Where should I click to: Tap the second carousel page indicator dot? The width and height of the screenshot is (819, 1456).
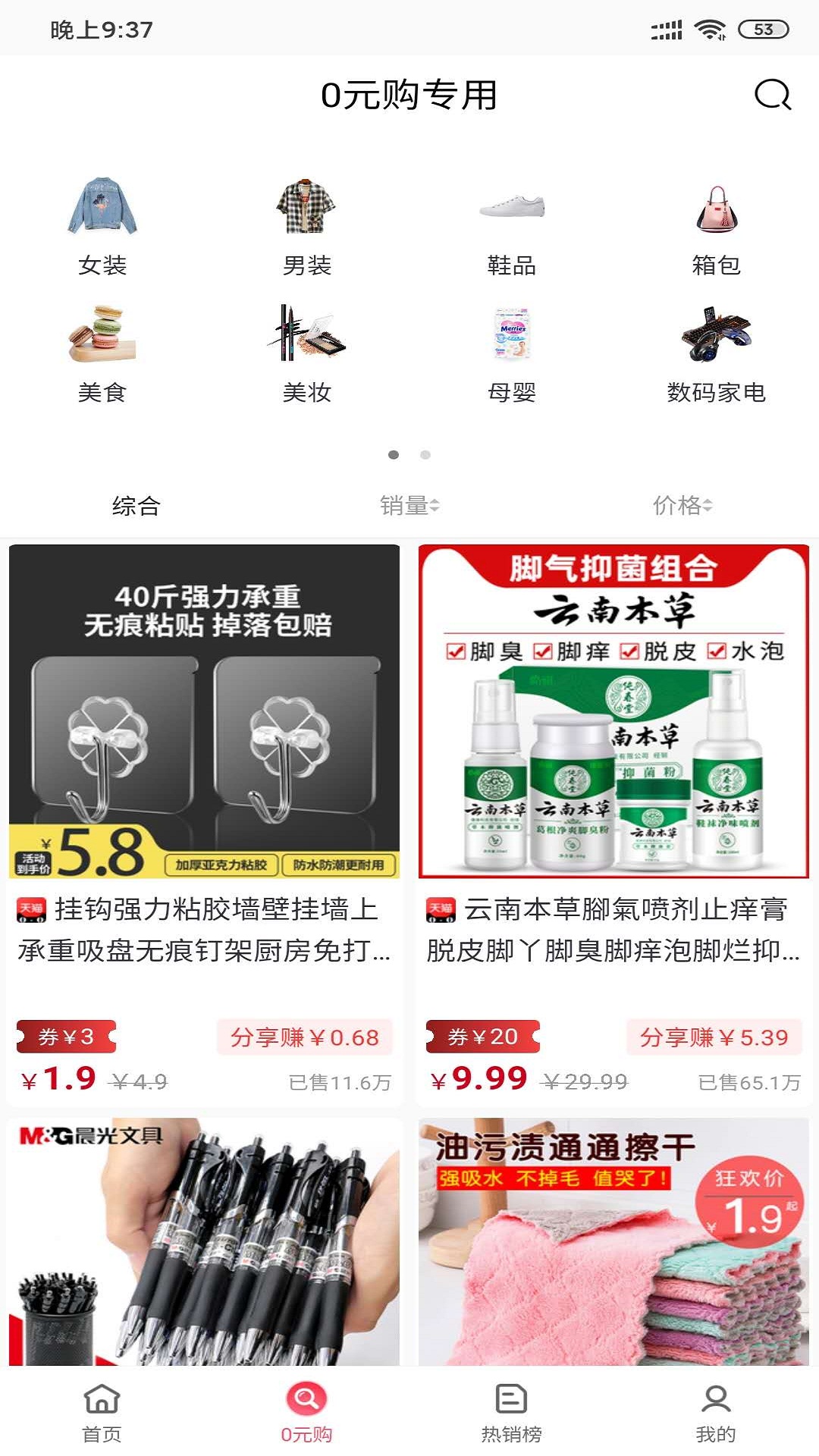(425, 453)
